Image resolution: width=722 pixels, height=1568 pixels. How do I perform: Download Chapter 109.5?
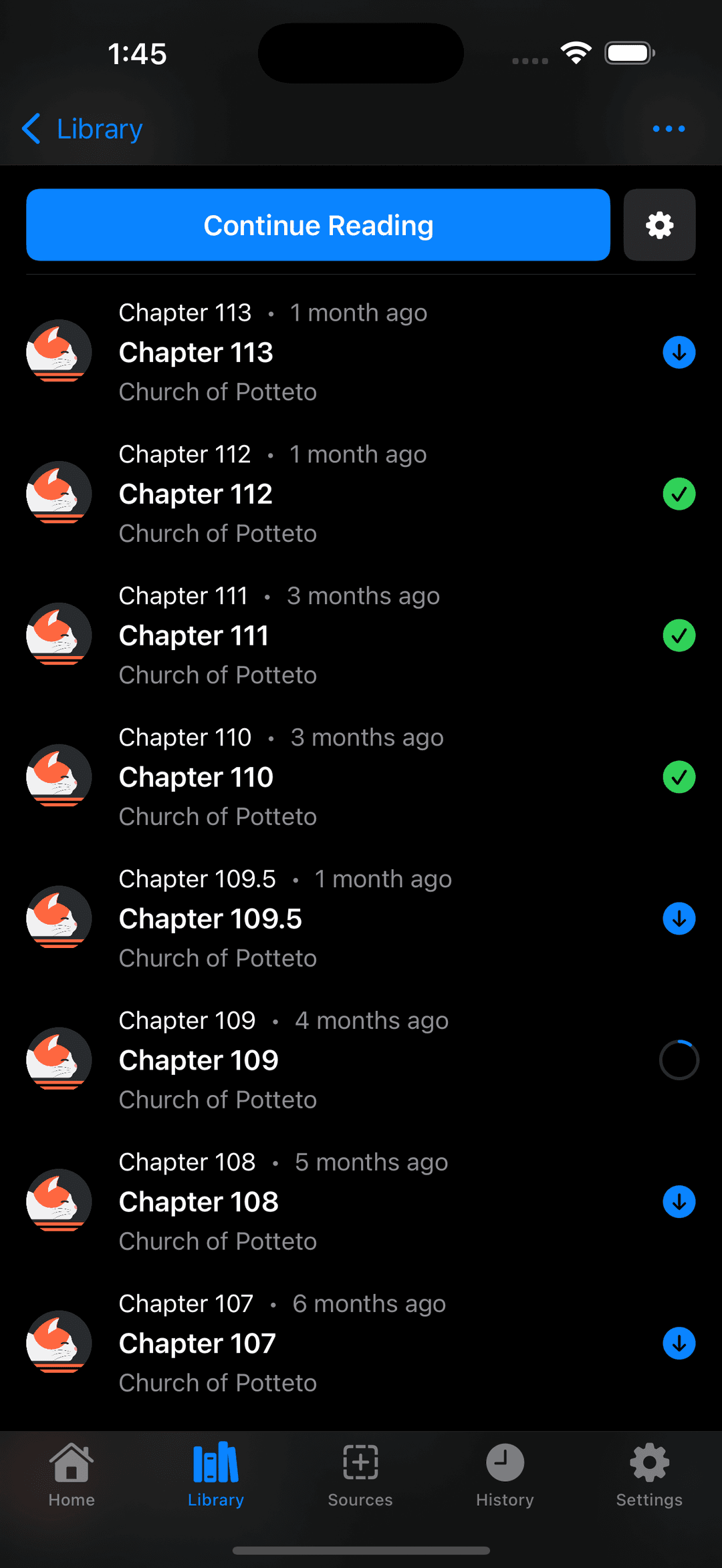tap(679, 919)
